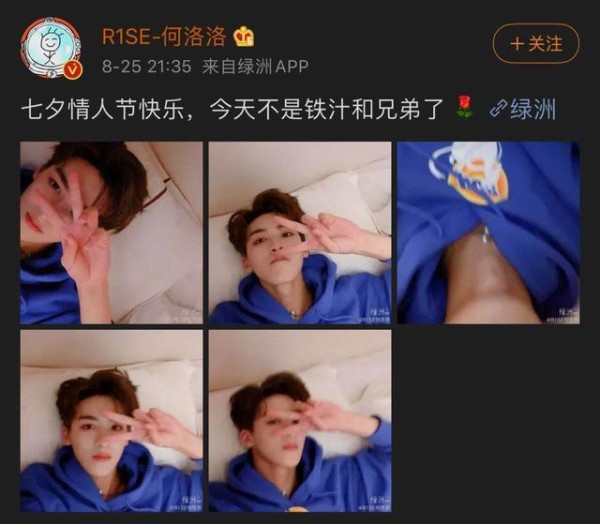
Task: Open R1SE-何洛洛 profile avatar
Action: pos(51,48)
